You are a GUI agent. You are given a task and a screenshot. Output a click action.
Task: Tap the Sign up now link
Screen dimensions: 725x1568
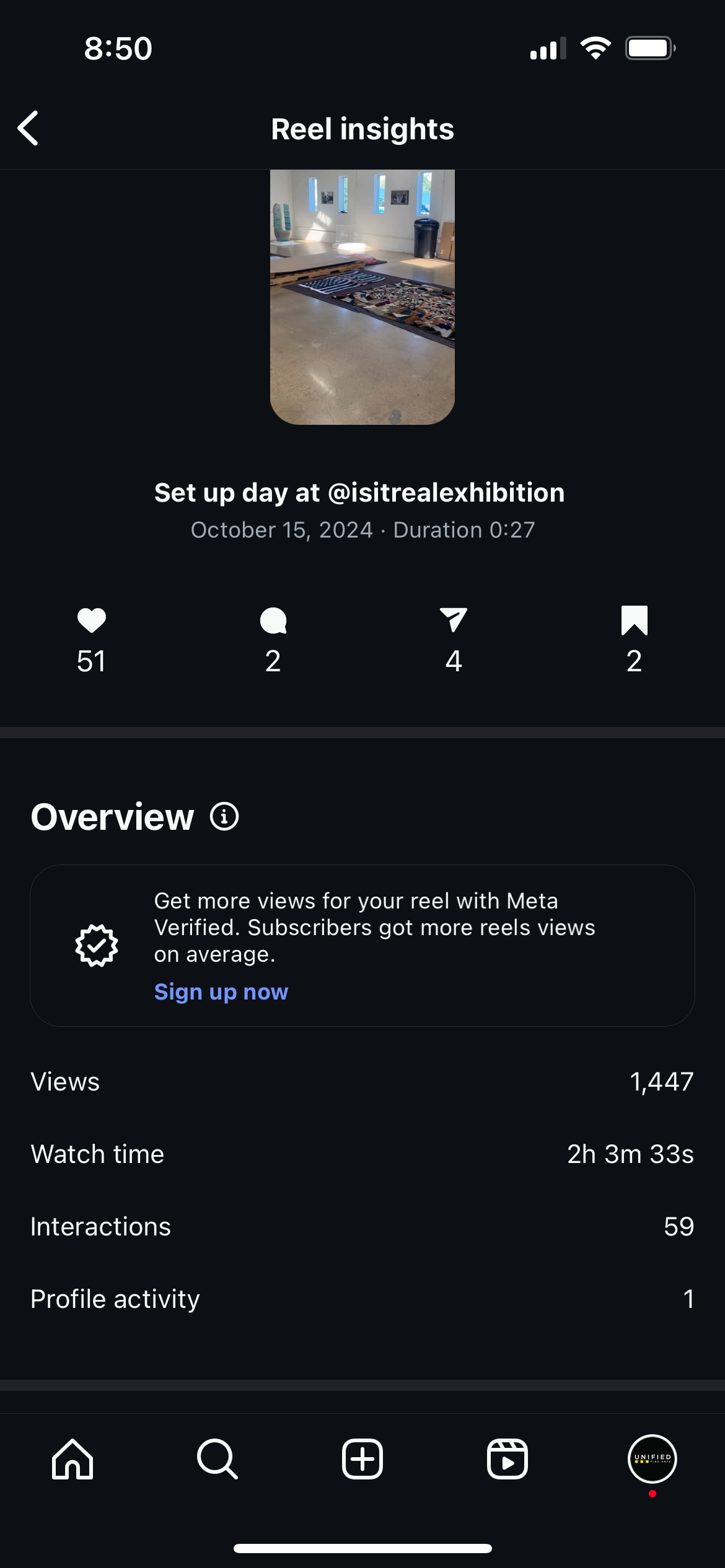pos(221,992)
